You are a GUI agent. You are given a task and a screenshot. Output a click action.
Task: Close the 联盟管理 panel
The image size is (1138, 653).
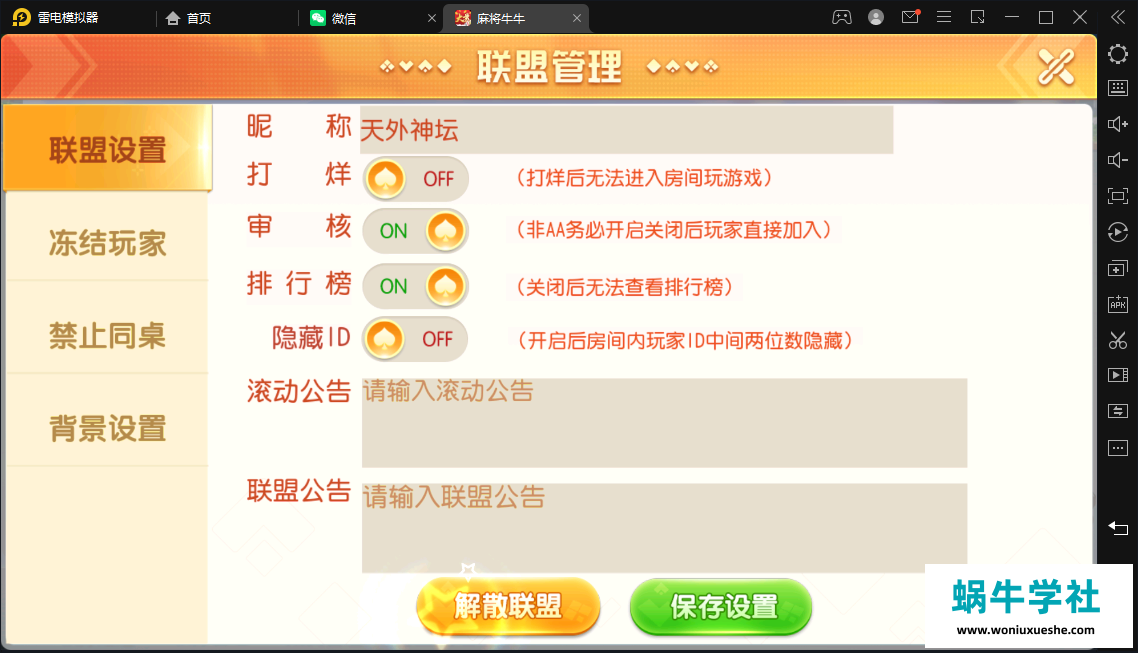(x=1054, y=67)
